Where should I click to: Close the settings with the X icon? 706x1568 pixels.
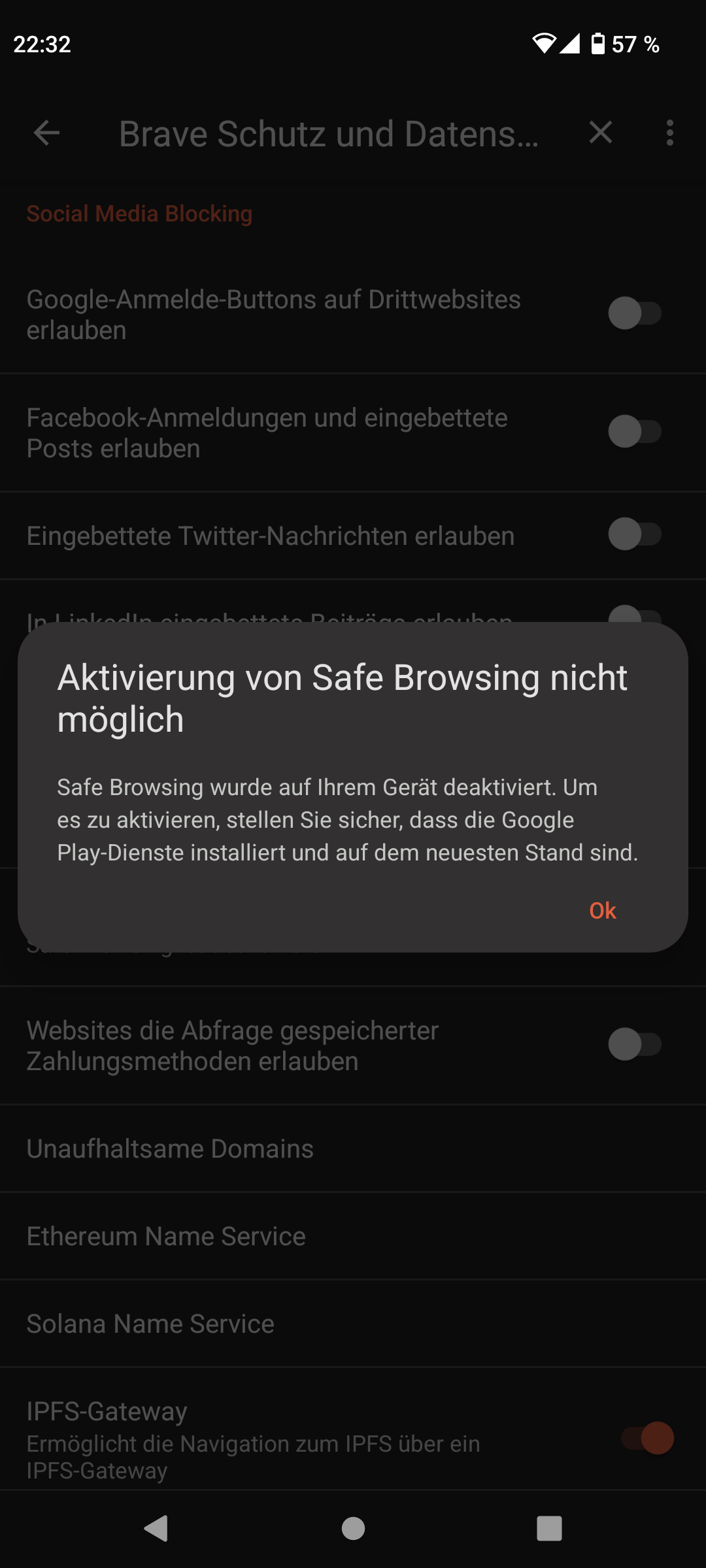click(600, 133)
